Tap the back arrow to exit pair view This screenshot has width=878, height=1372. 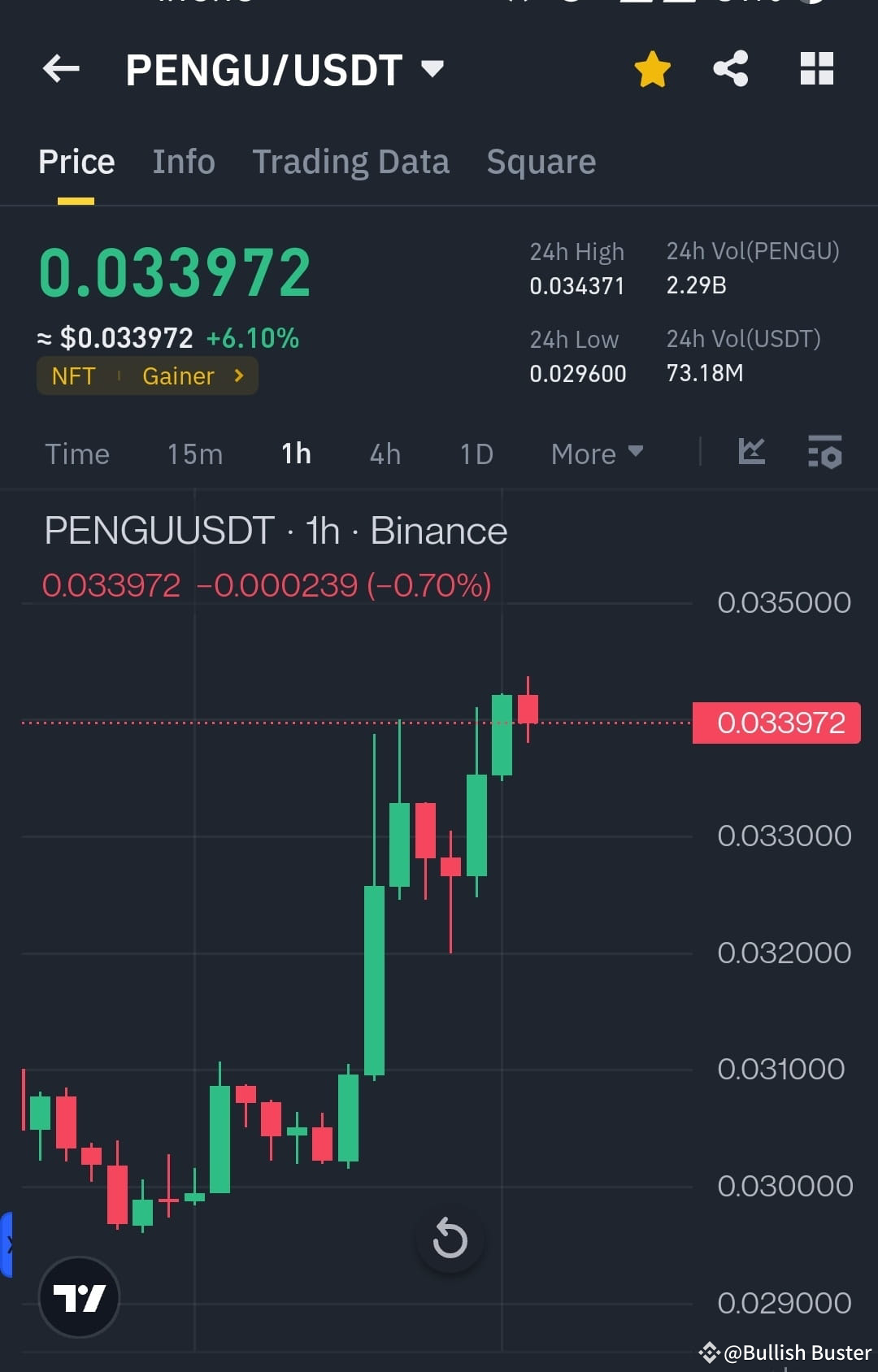[x=61, y=69]
